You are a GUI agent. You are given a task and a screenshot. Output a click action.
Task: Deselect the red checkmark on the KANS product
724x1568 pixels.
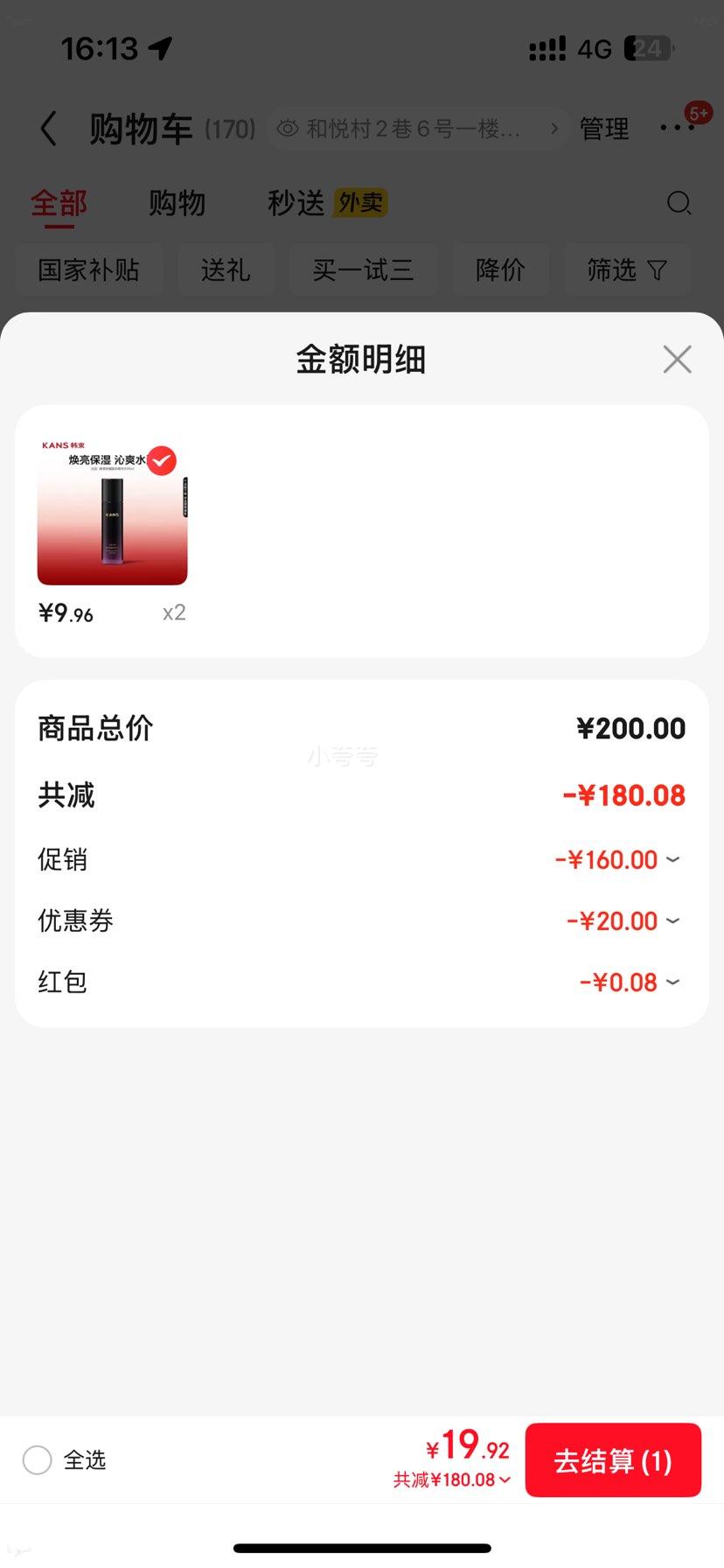160,459
